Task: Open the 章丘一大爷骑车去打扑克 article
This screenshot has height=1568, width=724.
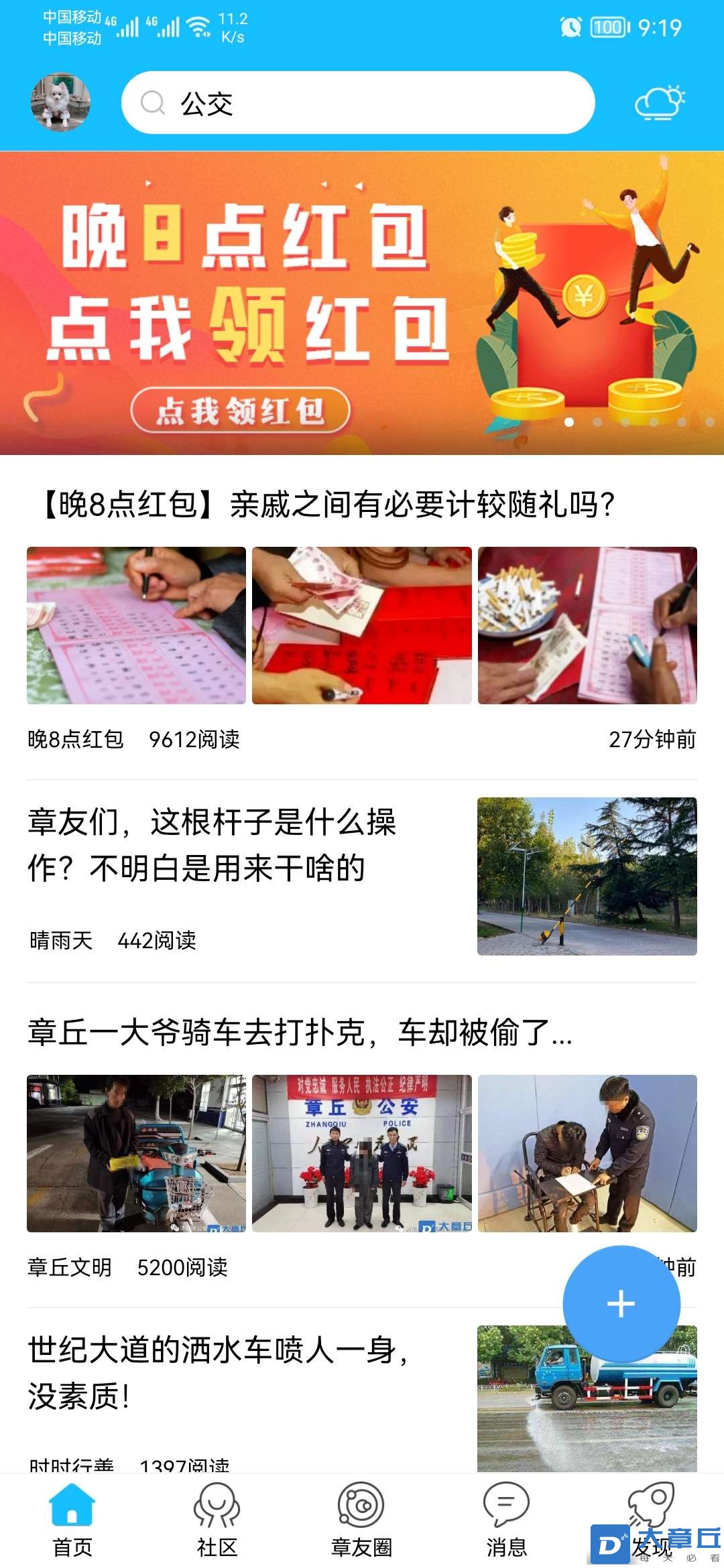Action: pos(300,1033)
